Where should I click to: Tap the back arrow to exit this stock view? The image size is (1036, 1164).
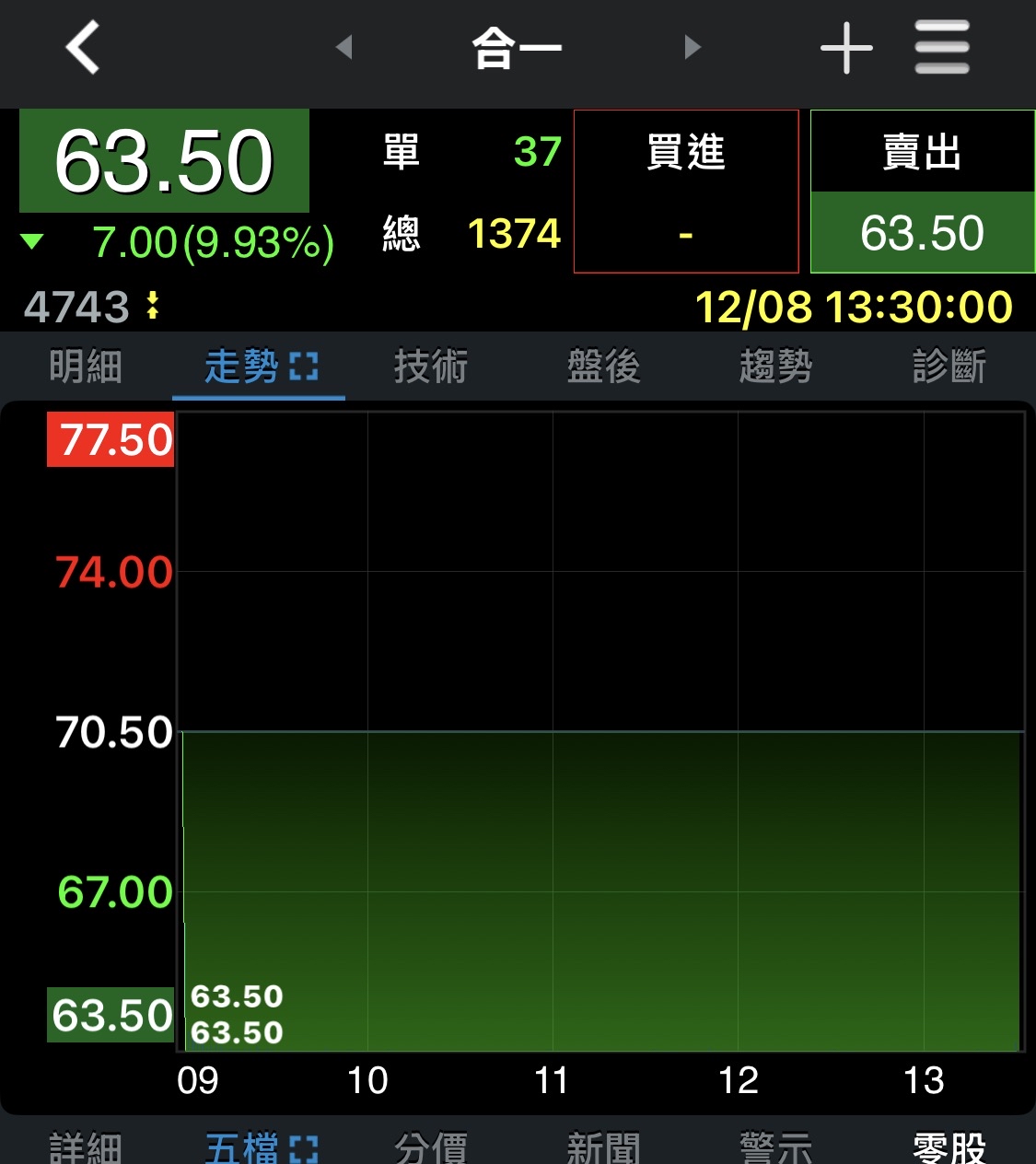(x=81, y=48)
